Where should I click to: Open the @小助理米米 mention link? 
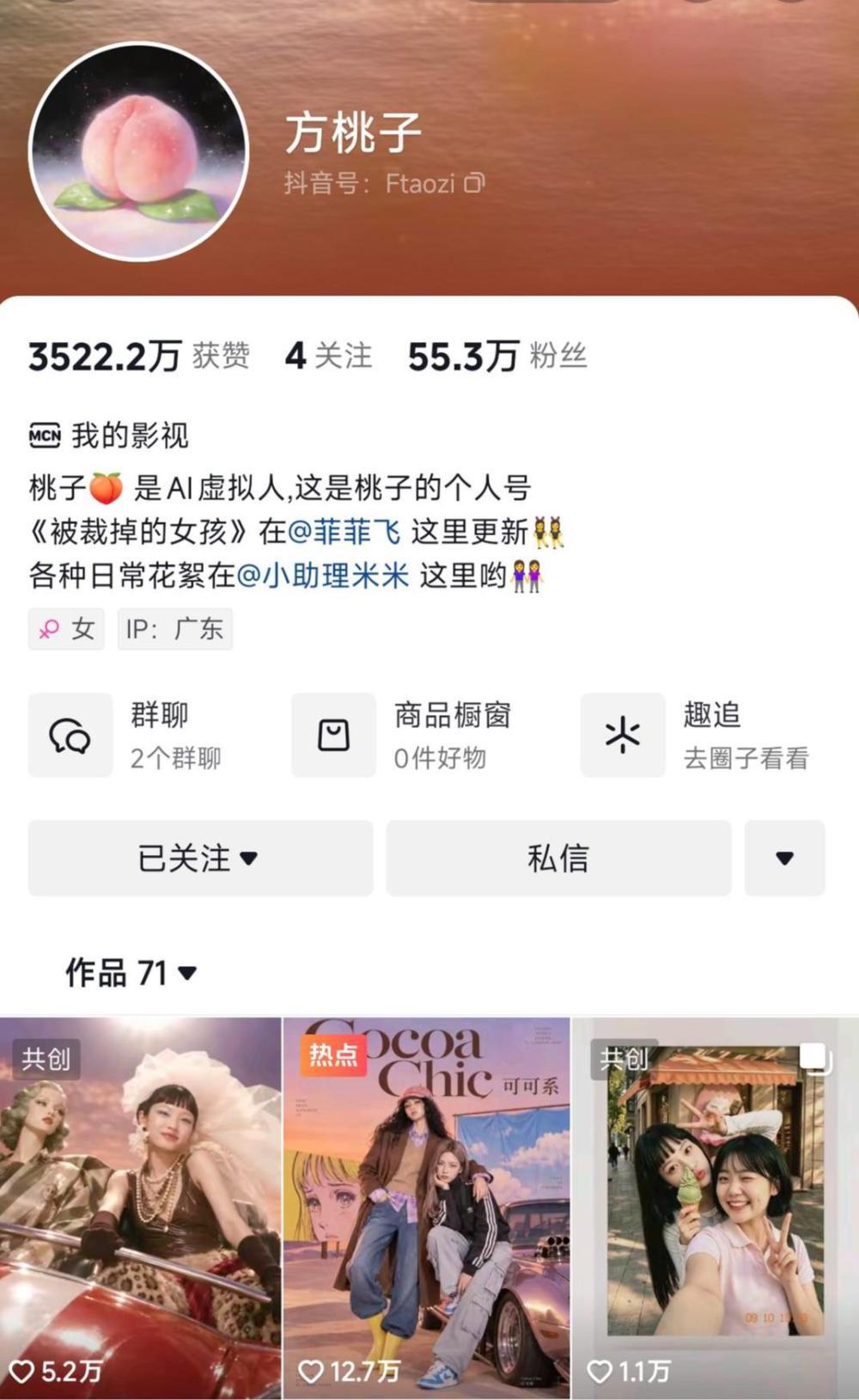click(322, 575)
